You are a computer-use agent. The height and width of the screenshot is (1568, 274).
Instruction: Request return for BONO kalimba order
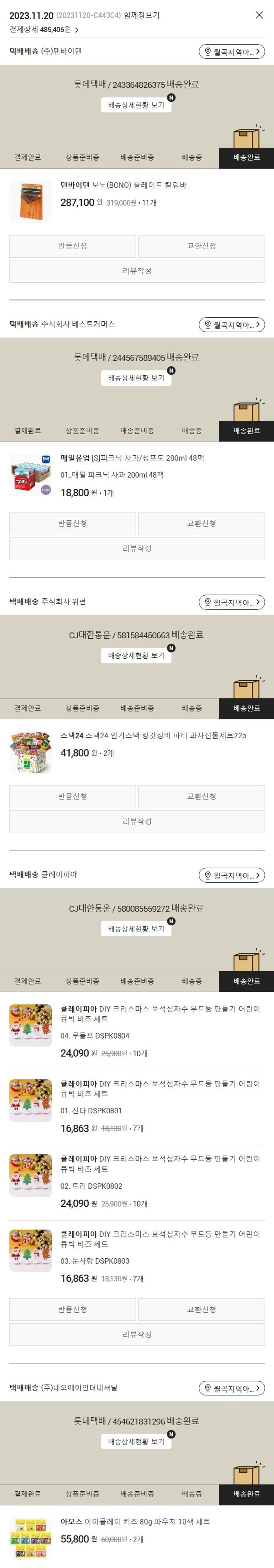(72, 246)
